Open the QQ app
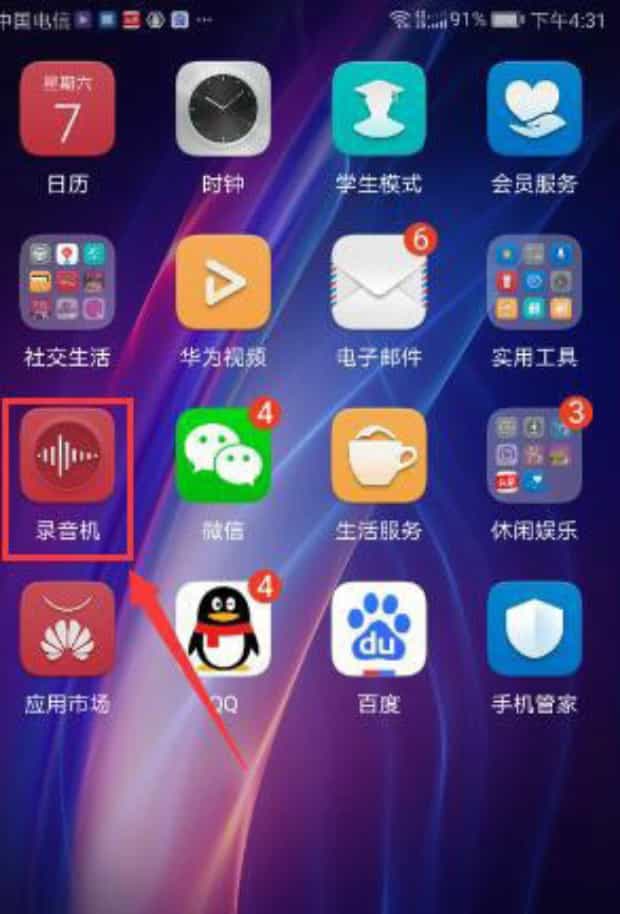The height and width of the screenshot is (914, 620). point(224,630)
